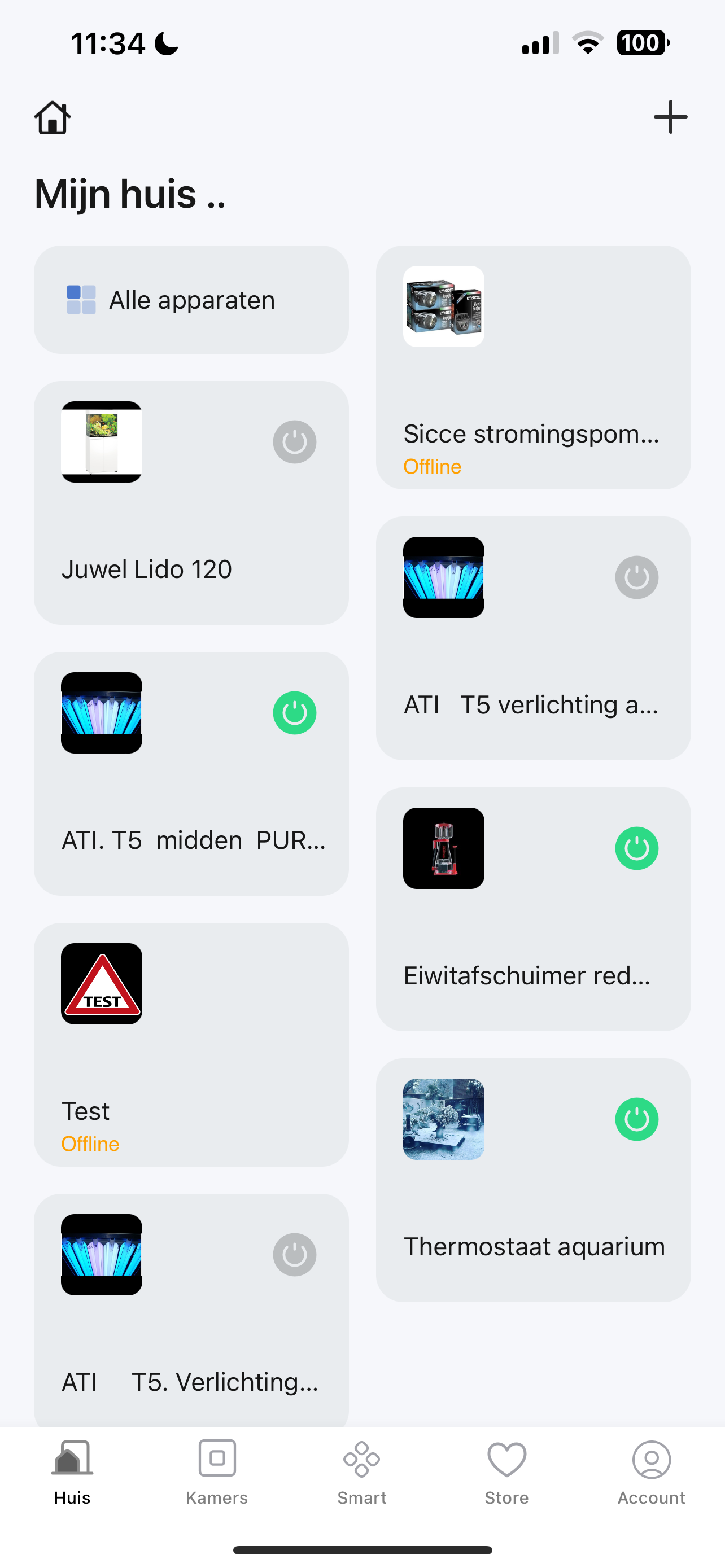Toggle power for Juwel Lido 120

point(295,442)
